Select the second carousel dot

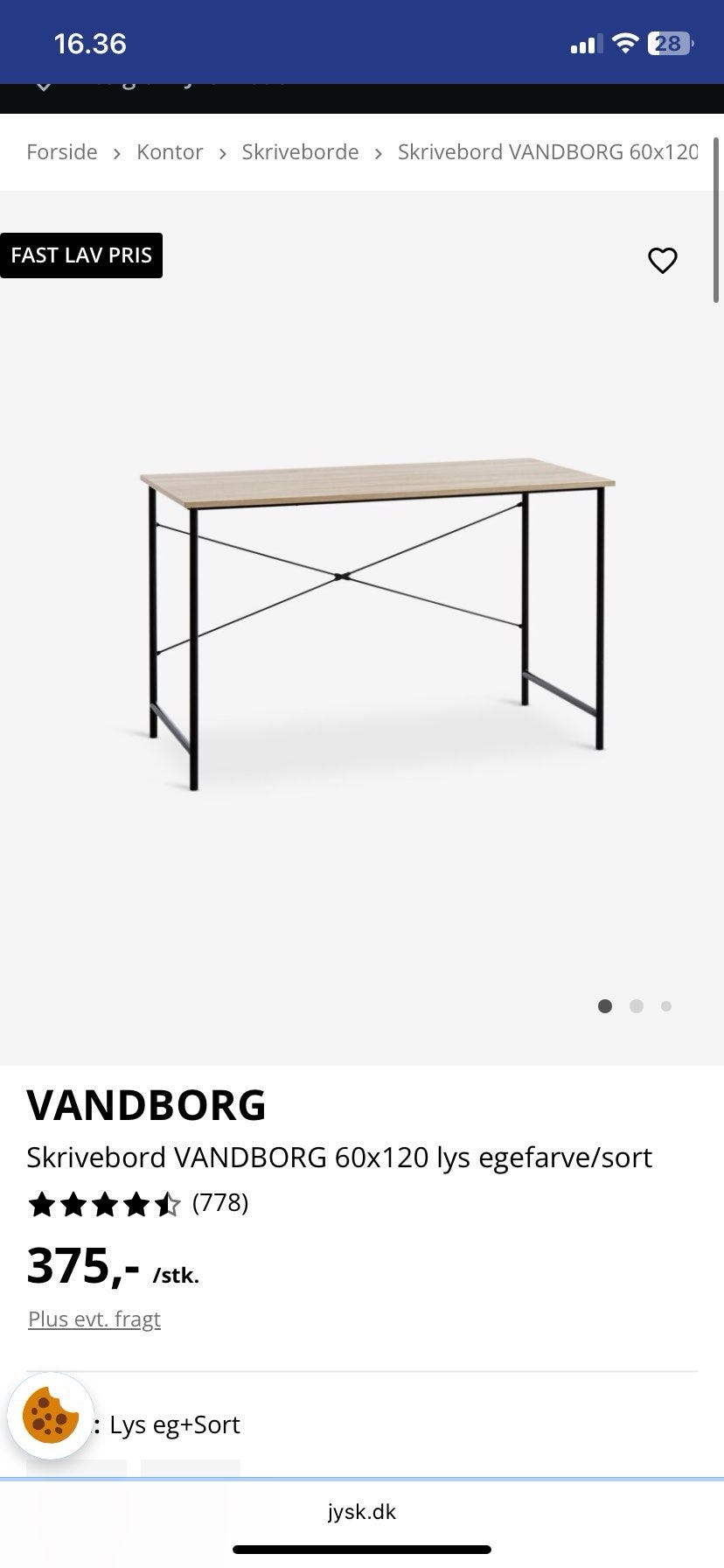[x=636, y=1006]
